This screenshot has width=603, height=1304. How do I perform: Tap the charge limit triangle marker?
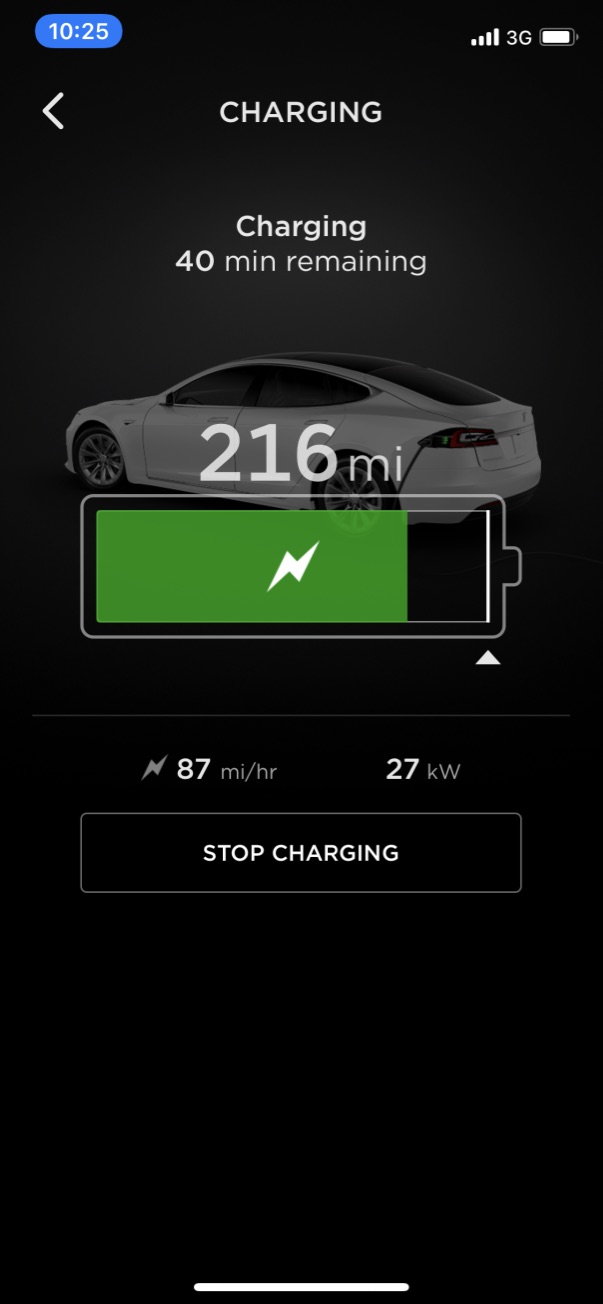click(488, 657)
